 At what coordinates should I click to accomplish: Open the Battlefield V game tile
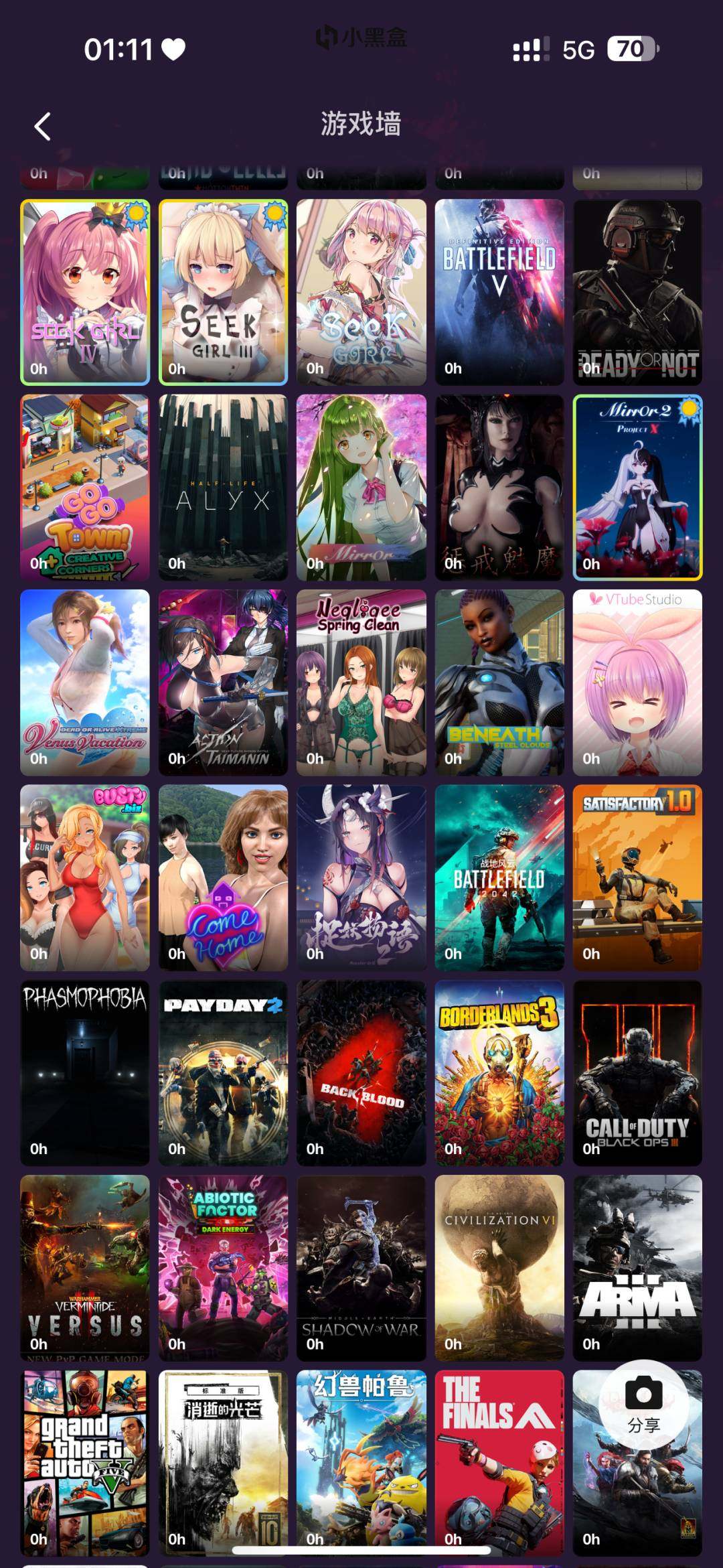coord(499,291)
